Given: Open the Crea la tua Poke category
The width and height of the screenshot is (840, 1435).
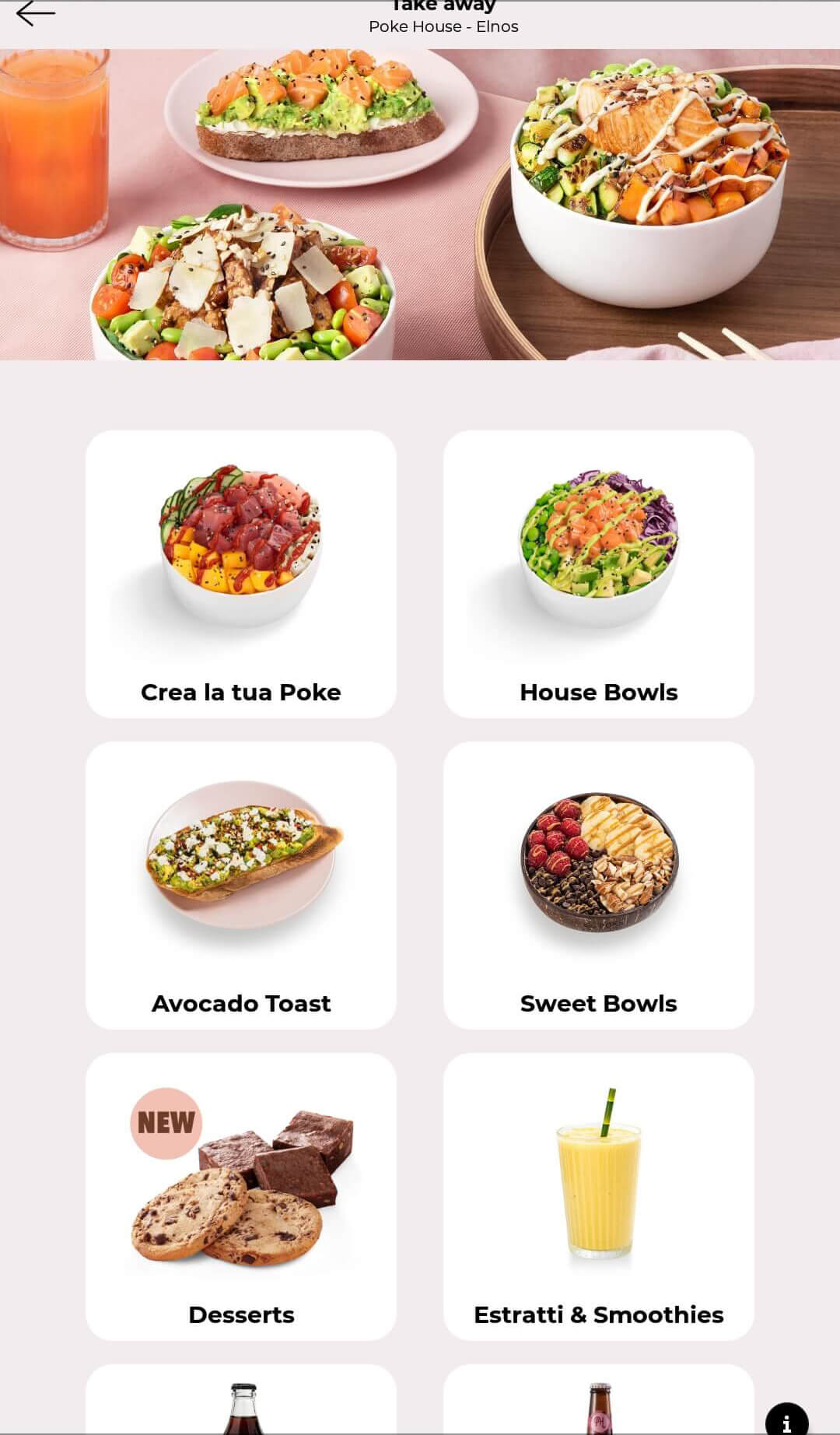Looking at the screenshot, I should 241,574.
